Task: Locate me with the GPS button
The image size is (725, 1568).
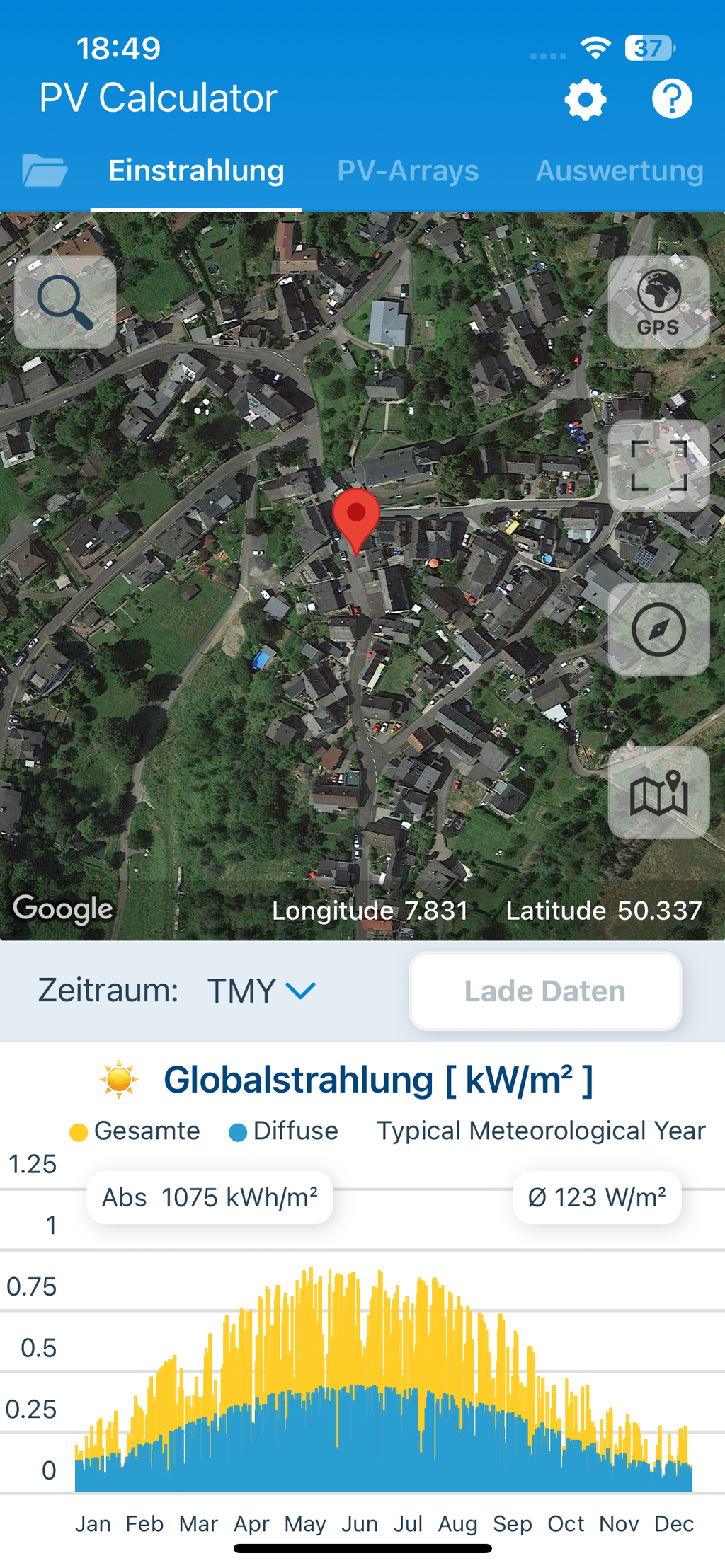Action: (x=658, y=302)
